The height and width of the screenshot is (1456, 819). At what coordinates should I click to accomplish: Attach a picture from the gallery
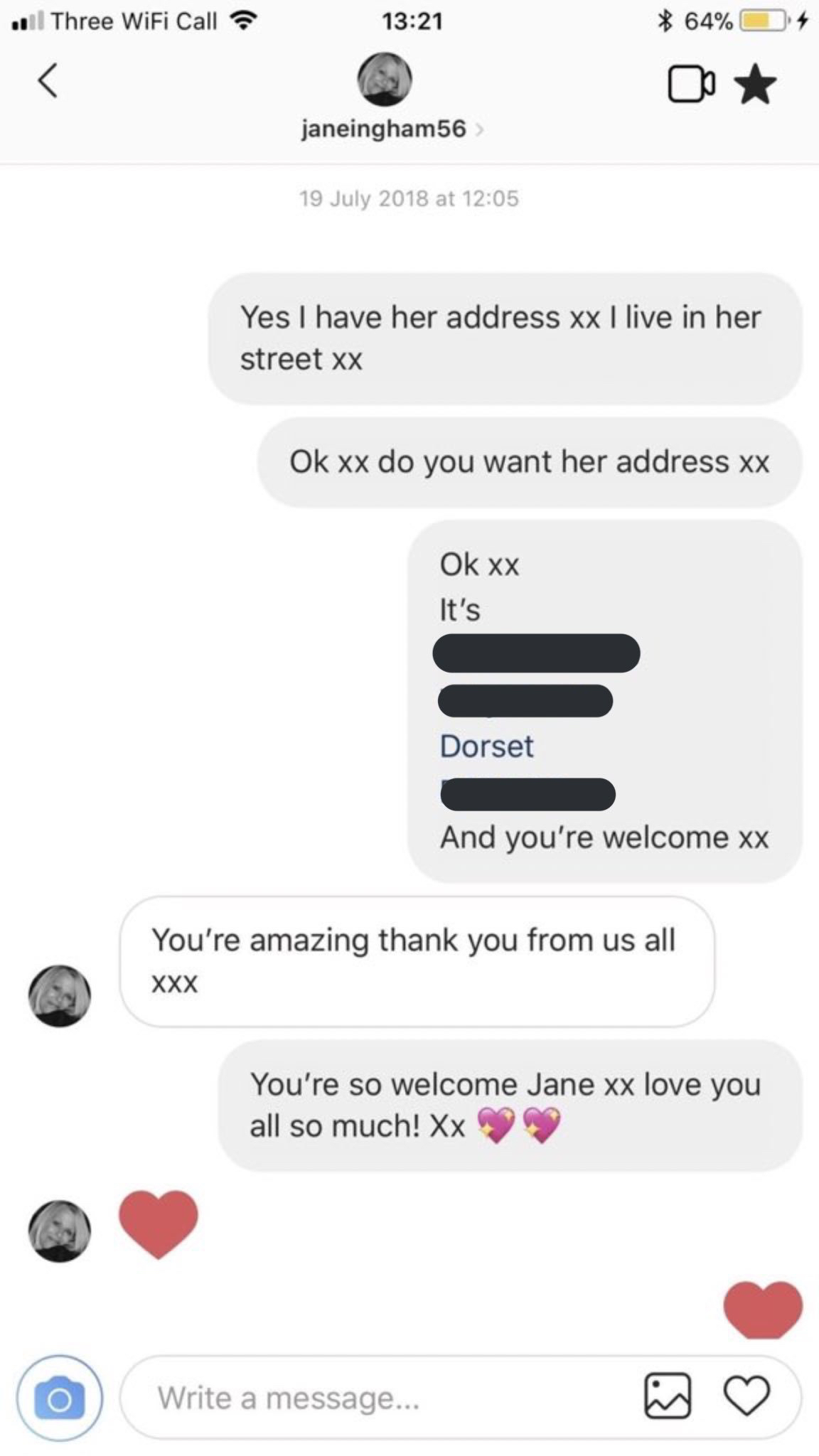(x=667, y=1396)
